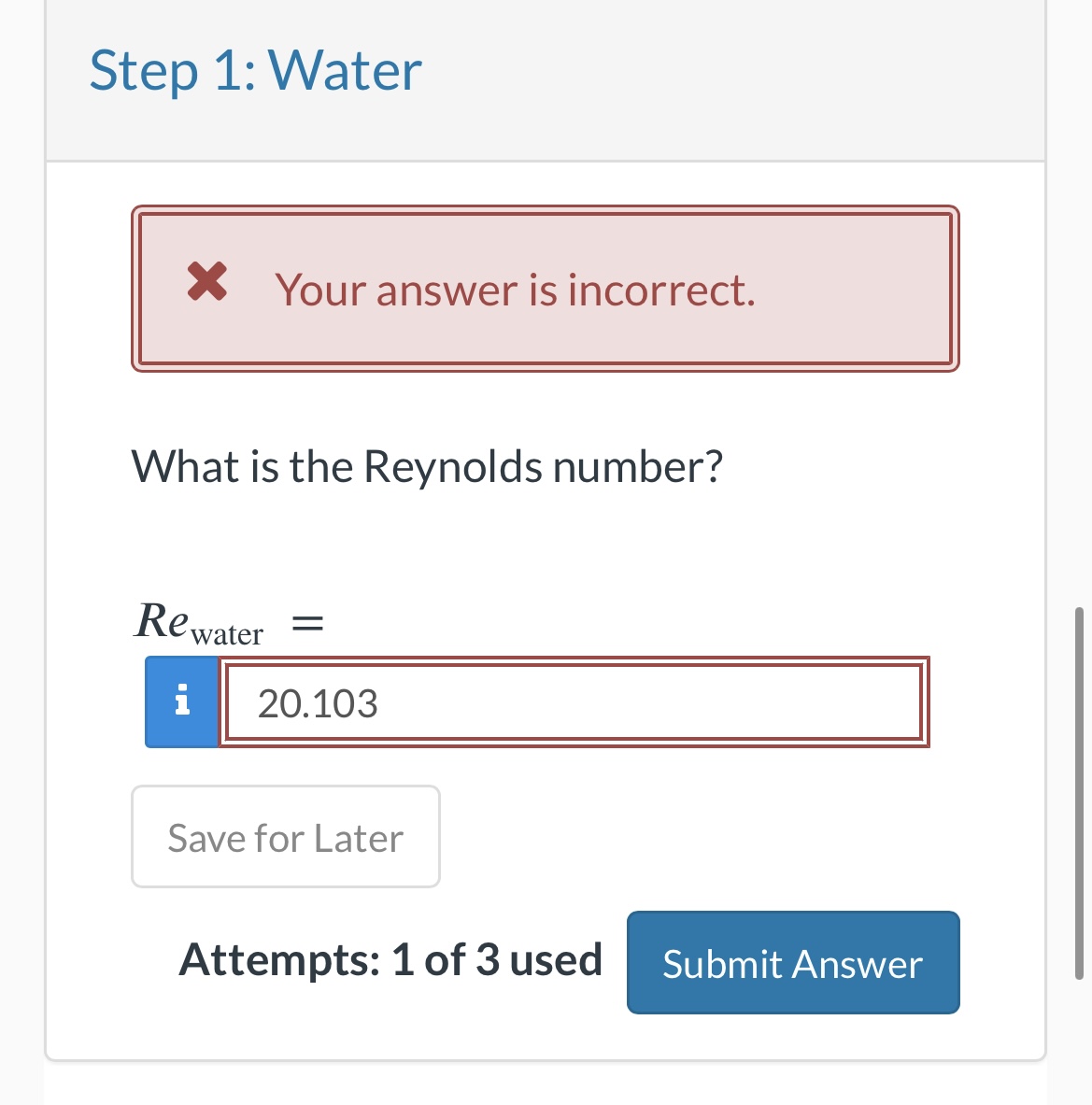Click the error notification banner

click(x=546, y=288)
